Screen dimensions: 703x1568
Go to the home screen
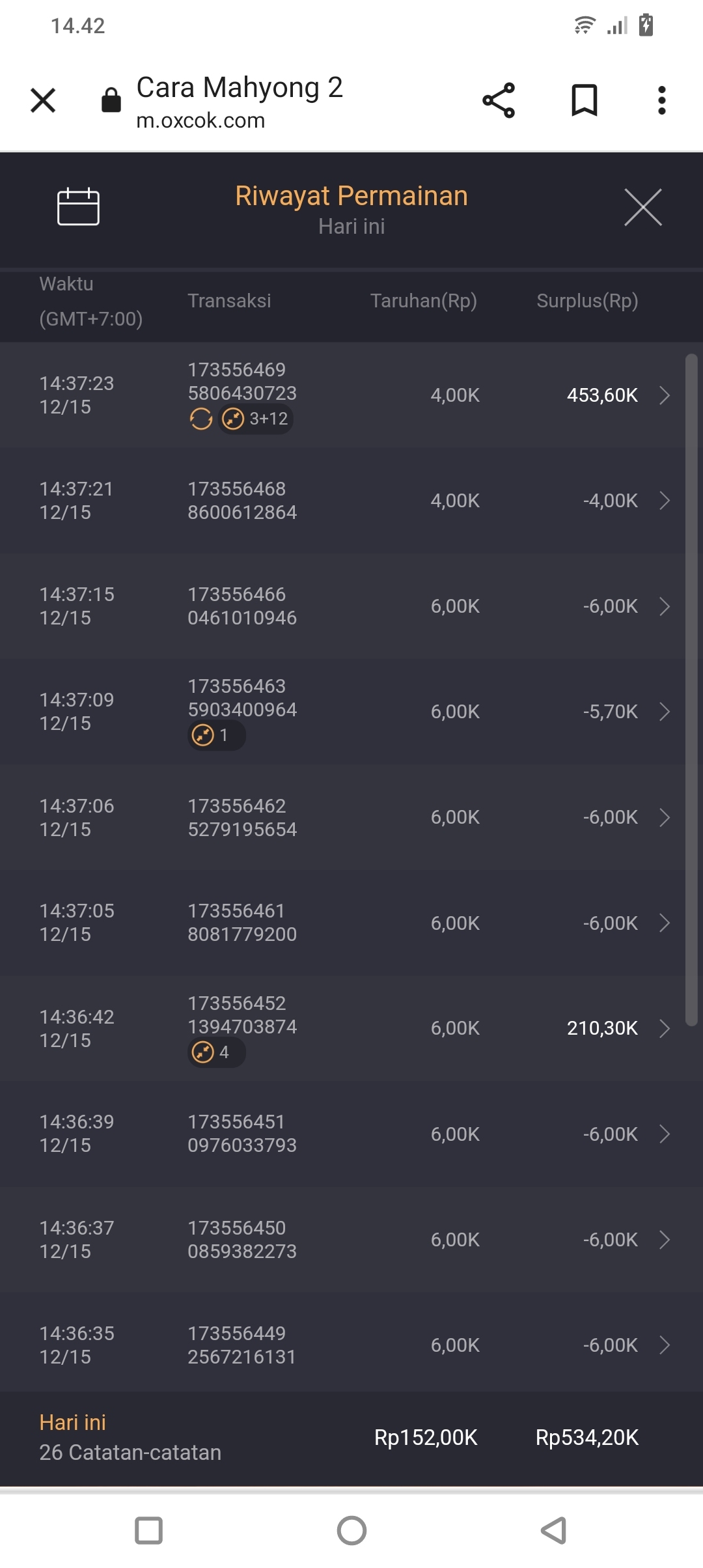pos(351,1530)
